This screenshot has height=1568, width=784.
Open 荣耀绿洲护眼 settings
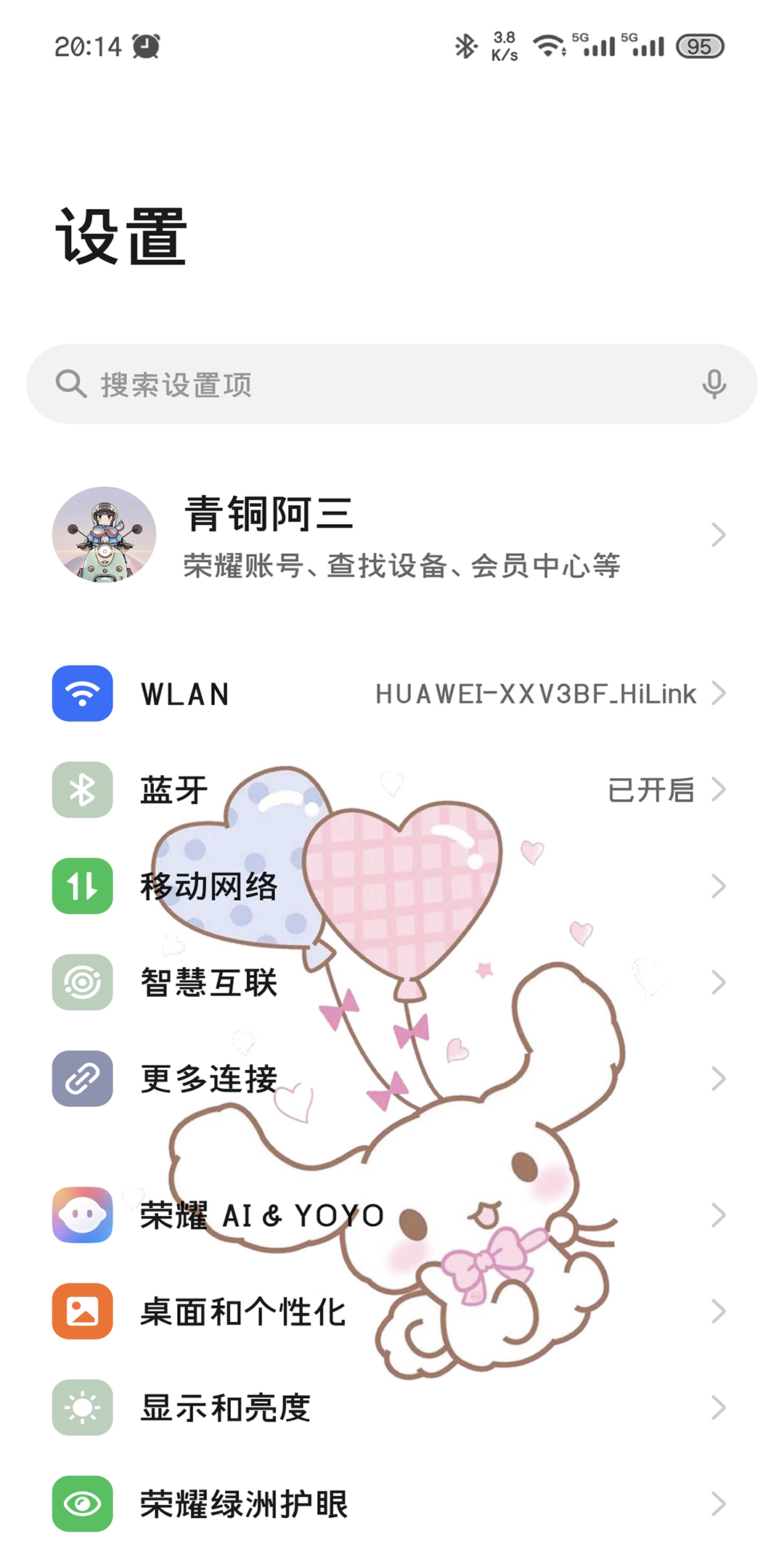click(x=392, y=1504)
